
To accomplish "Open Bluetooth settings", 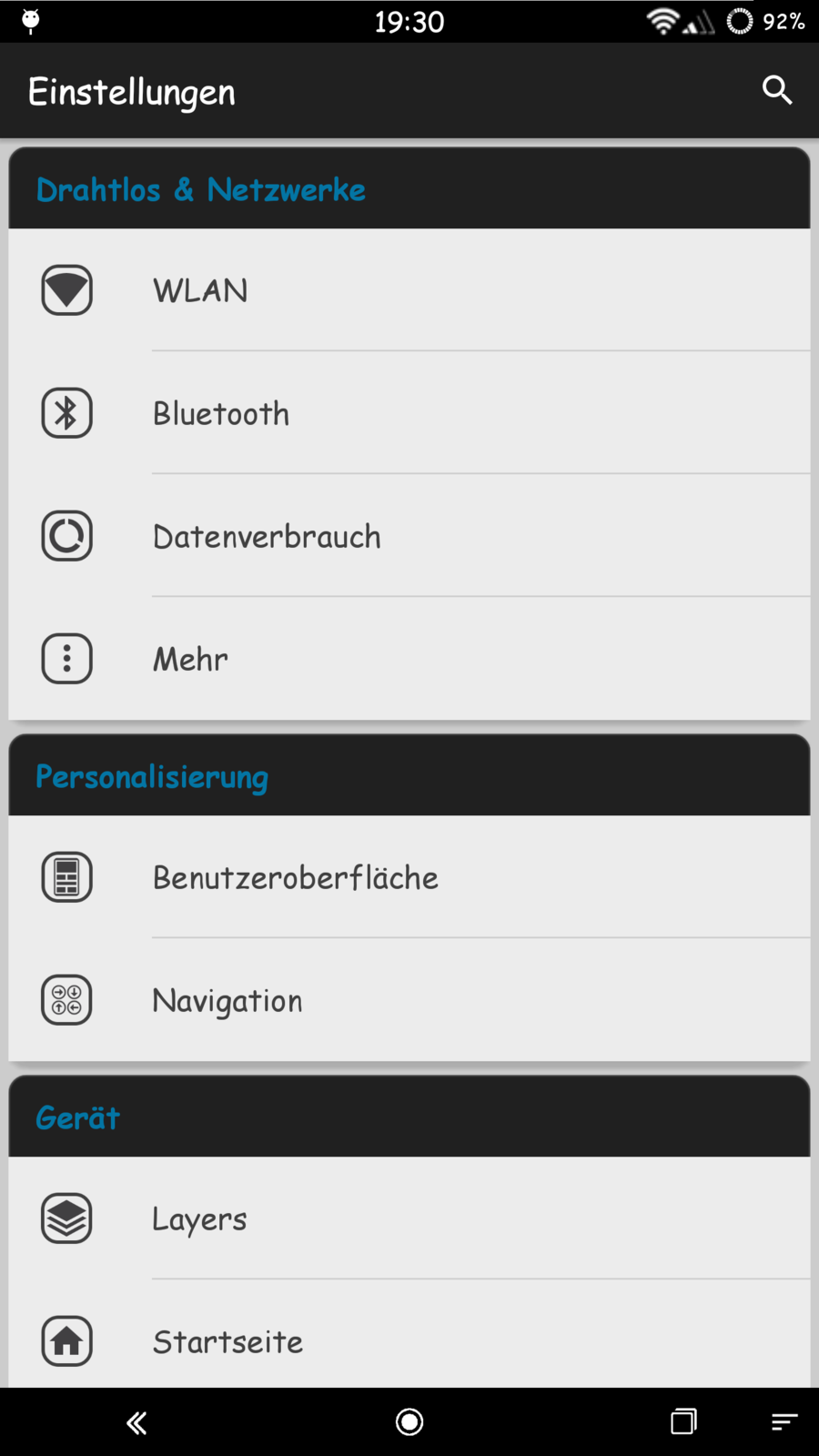I will coord(409,413).
